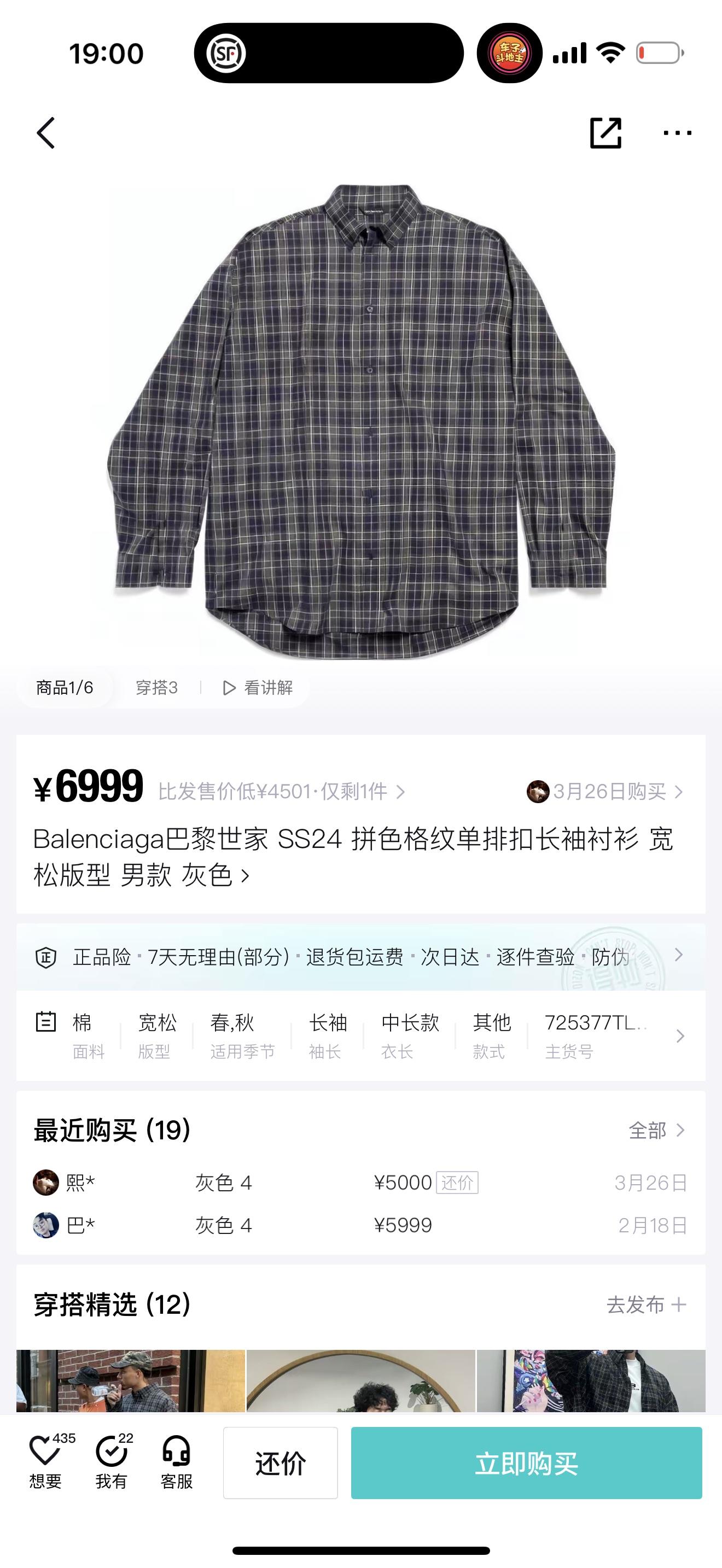722x1568 pixels.
Task: Open the main shirt product image
Action: tap(360, 420)
